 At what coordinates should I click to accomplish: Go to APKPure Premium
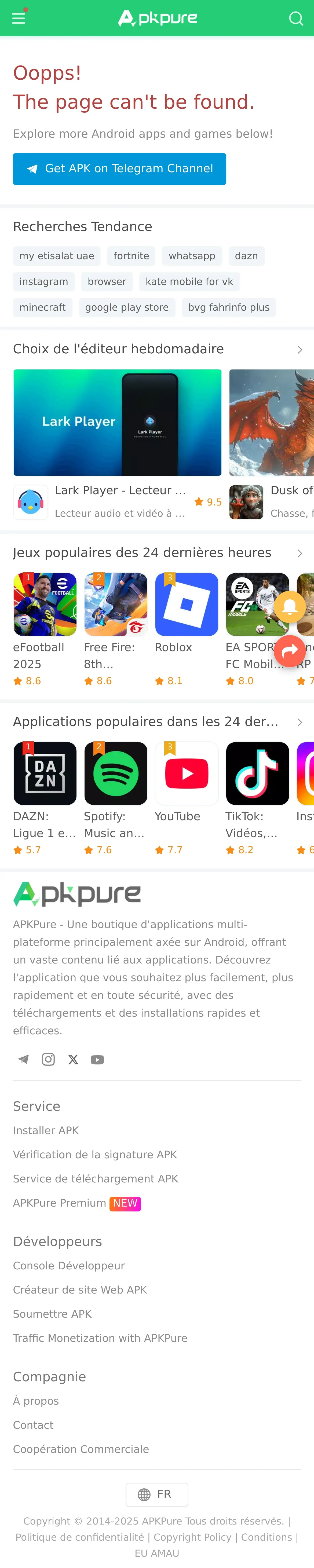click(x=60, y=1203)
